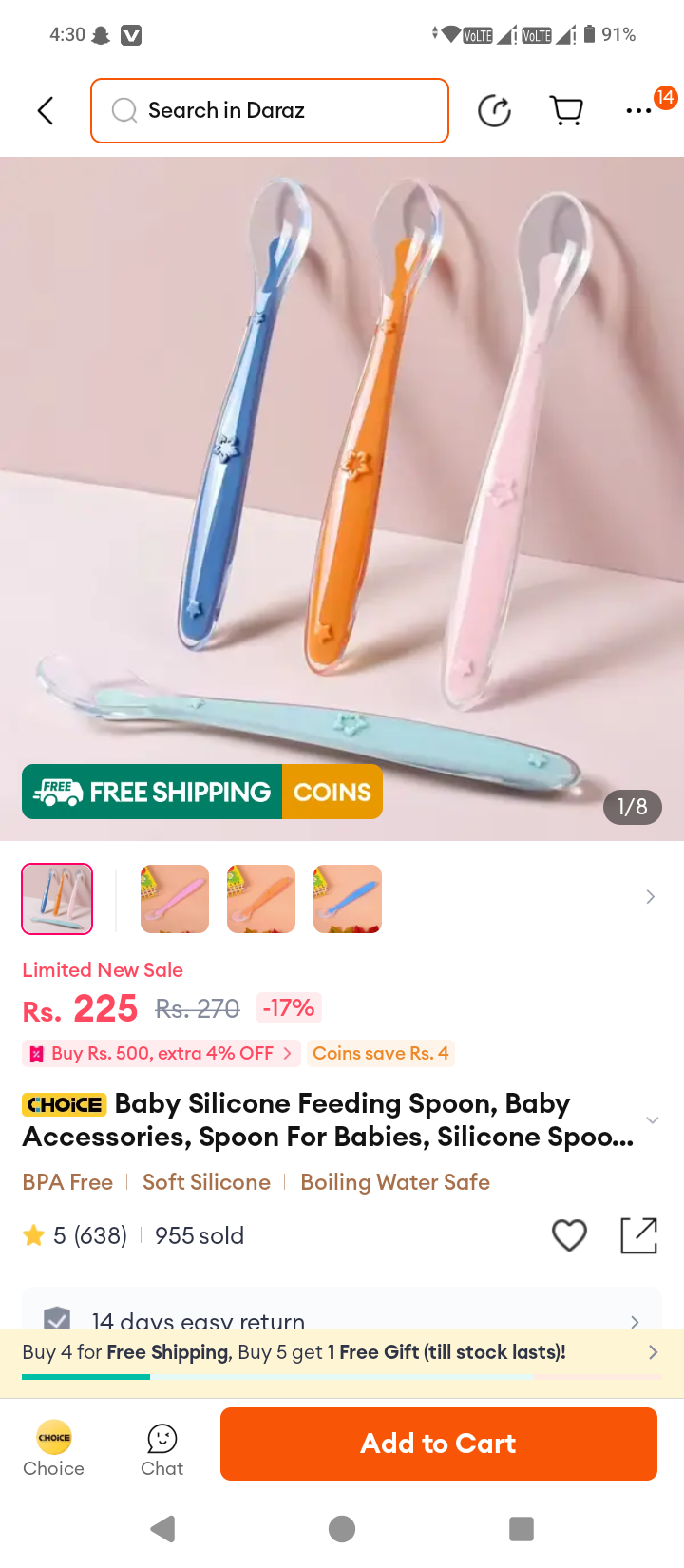684x1568 pixels.
Task: Expand the full product title
Action: click(x=653, y=1120)
